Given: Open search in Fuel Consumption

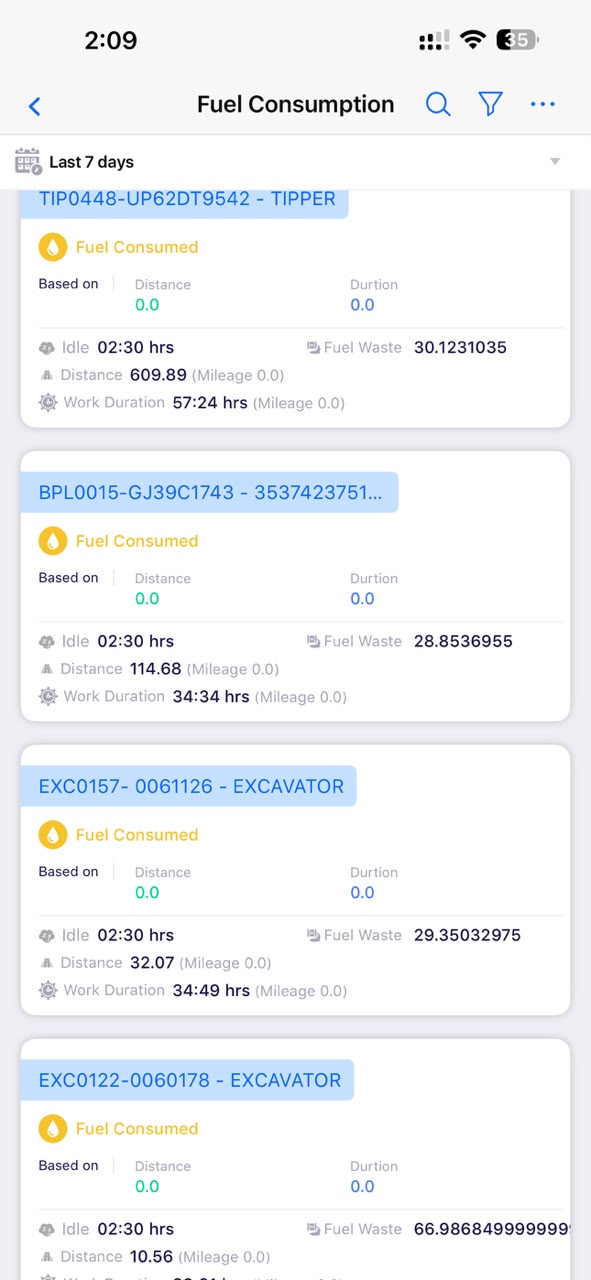Looking at the screenshot, I should [x=438, y=104].
